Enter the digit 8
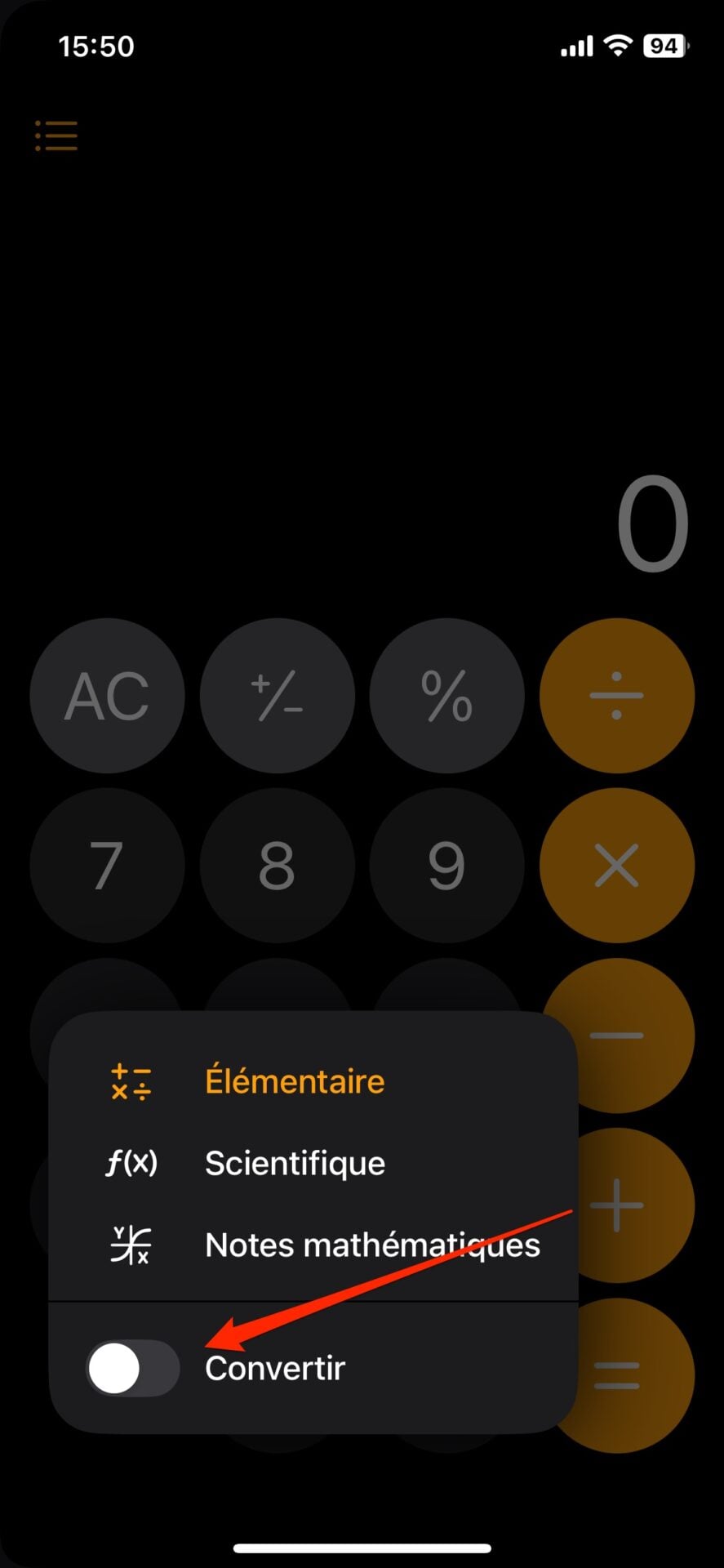 [x=277, y=866]
